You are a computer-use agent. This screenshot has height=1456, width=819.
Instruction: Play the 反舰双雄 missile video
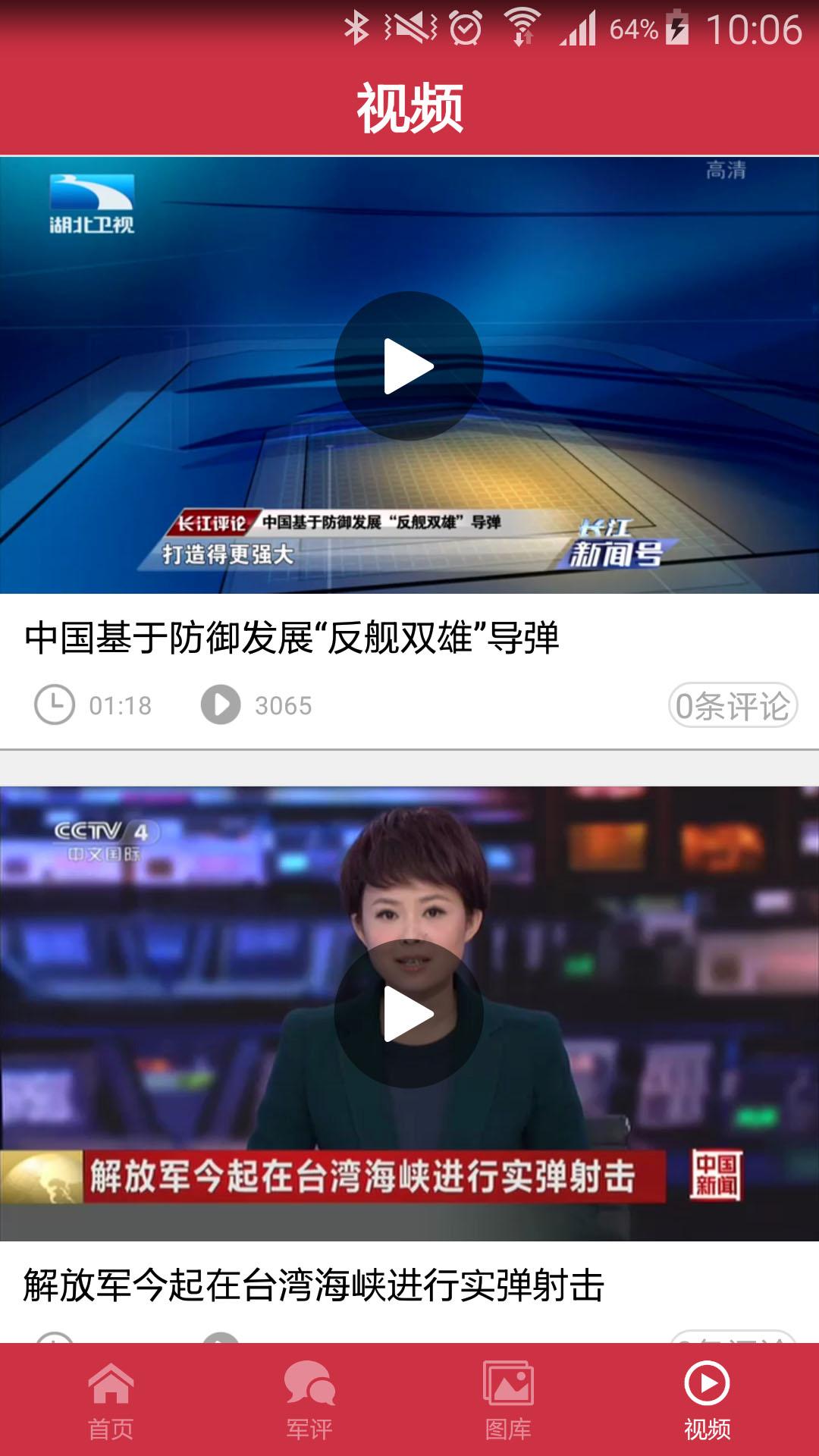pos(409,366)
